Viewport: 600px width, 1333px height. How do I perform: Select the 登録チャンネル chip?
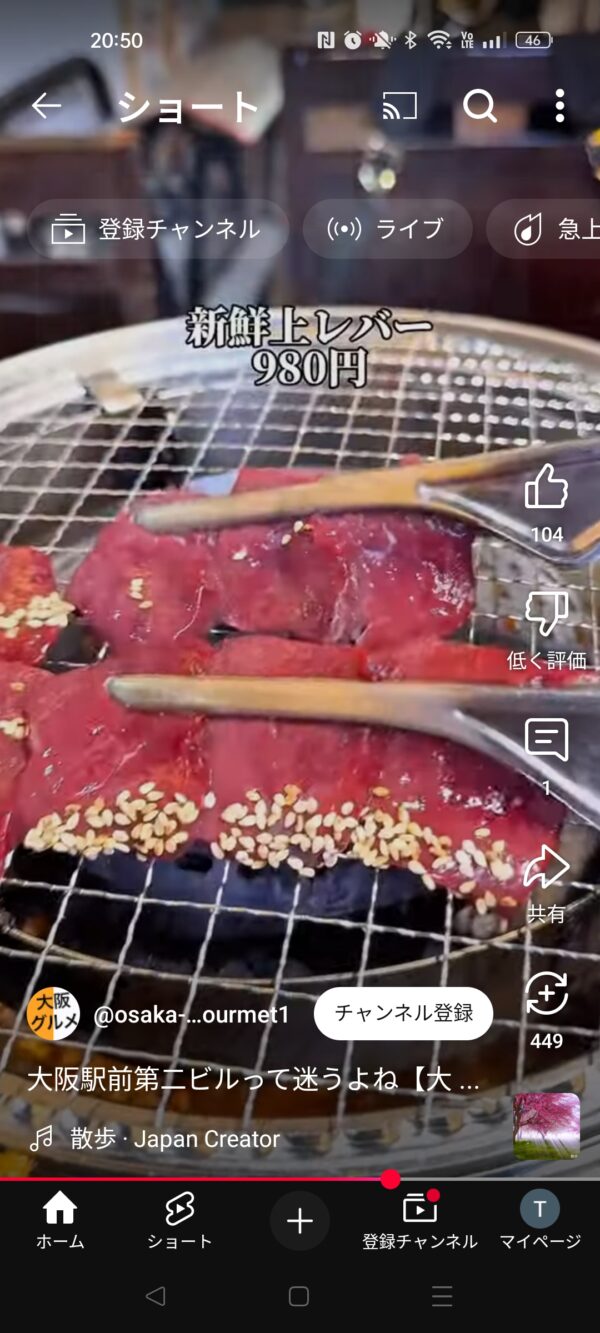(x=157, y=229)
